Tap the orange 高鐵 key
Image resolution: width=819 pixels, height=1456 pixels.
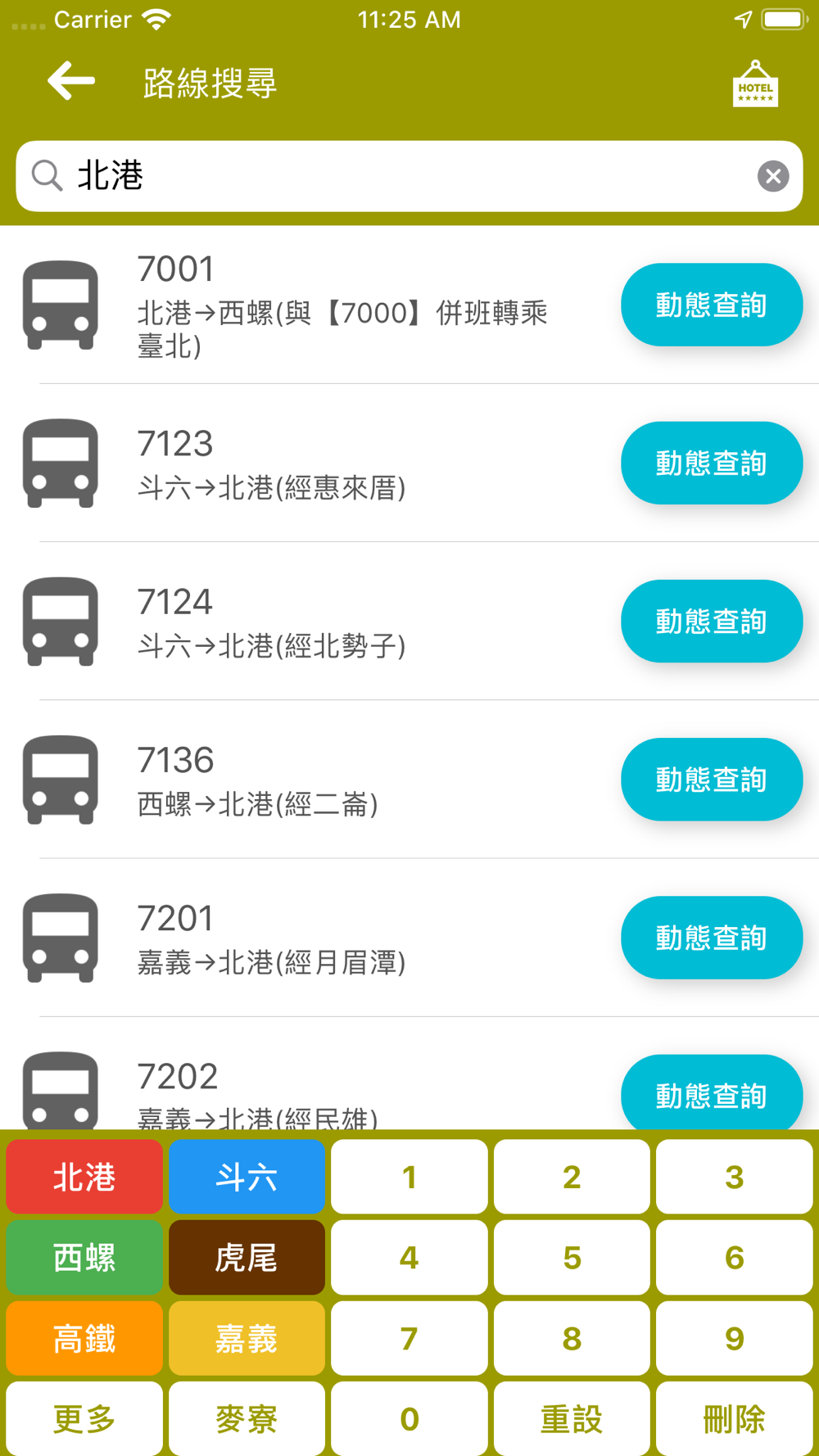coord(84,1338)
